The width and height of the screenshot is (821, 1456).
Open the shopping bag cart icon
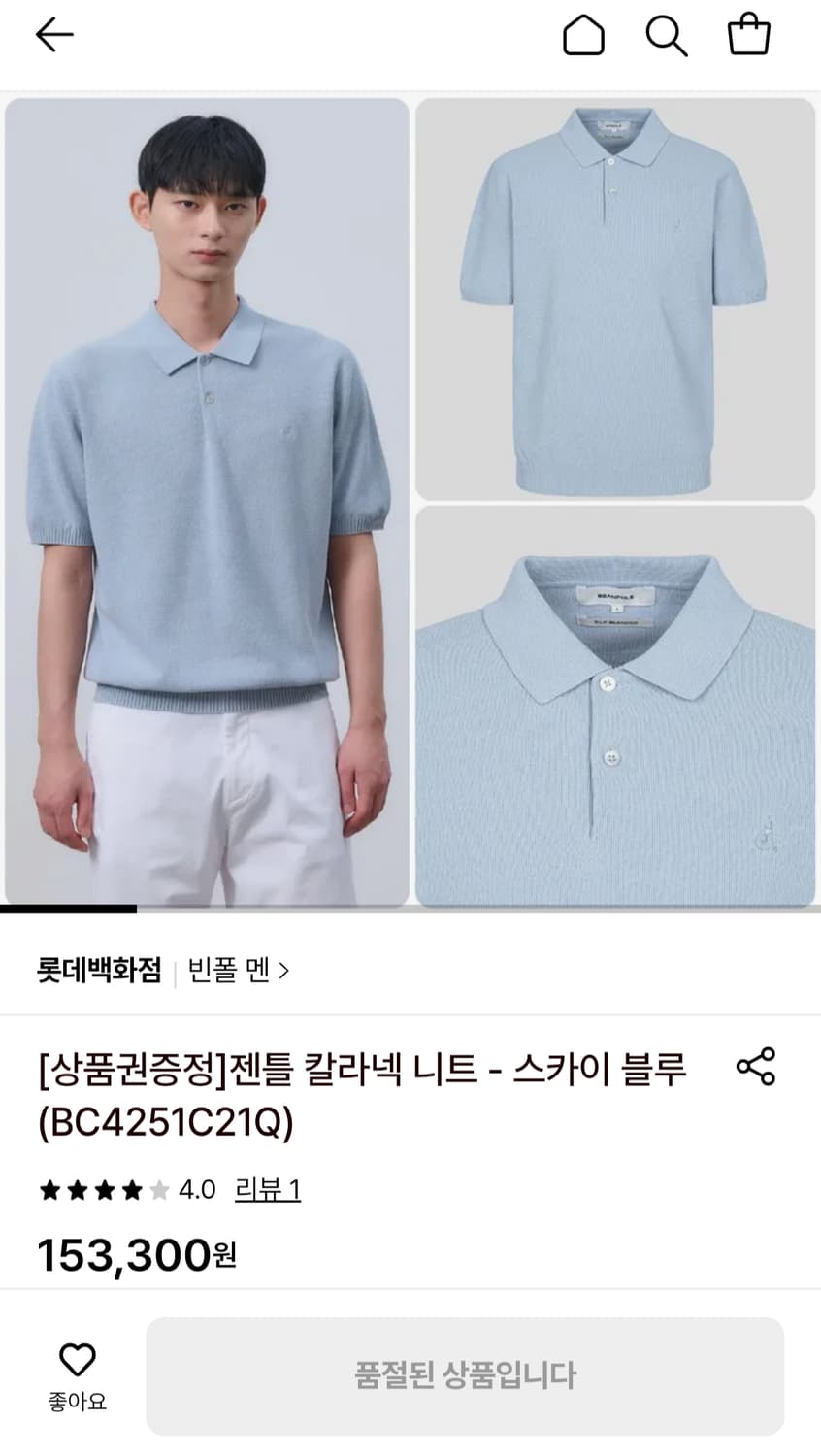748,36
